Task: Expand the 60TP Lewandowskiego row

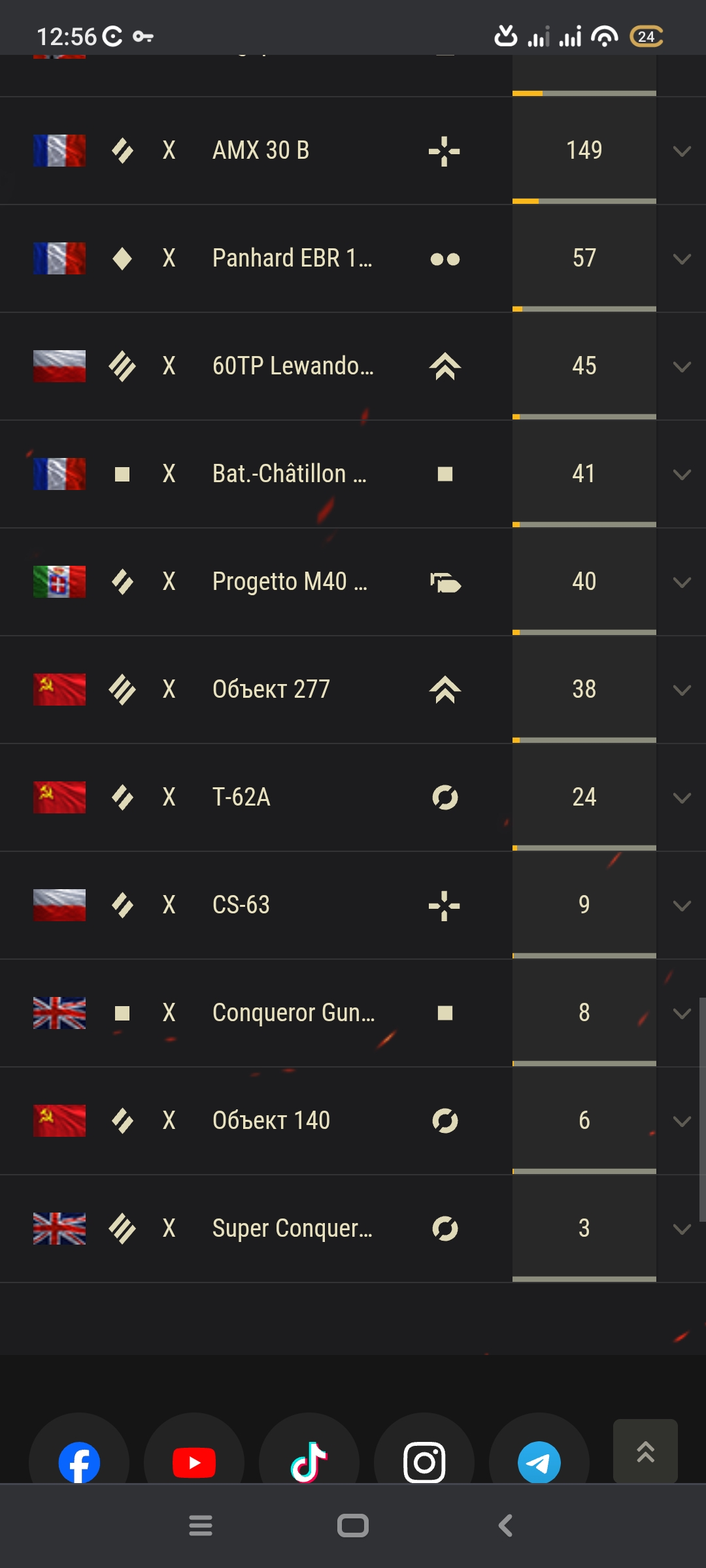Action: click(682, 367)
